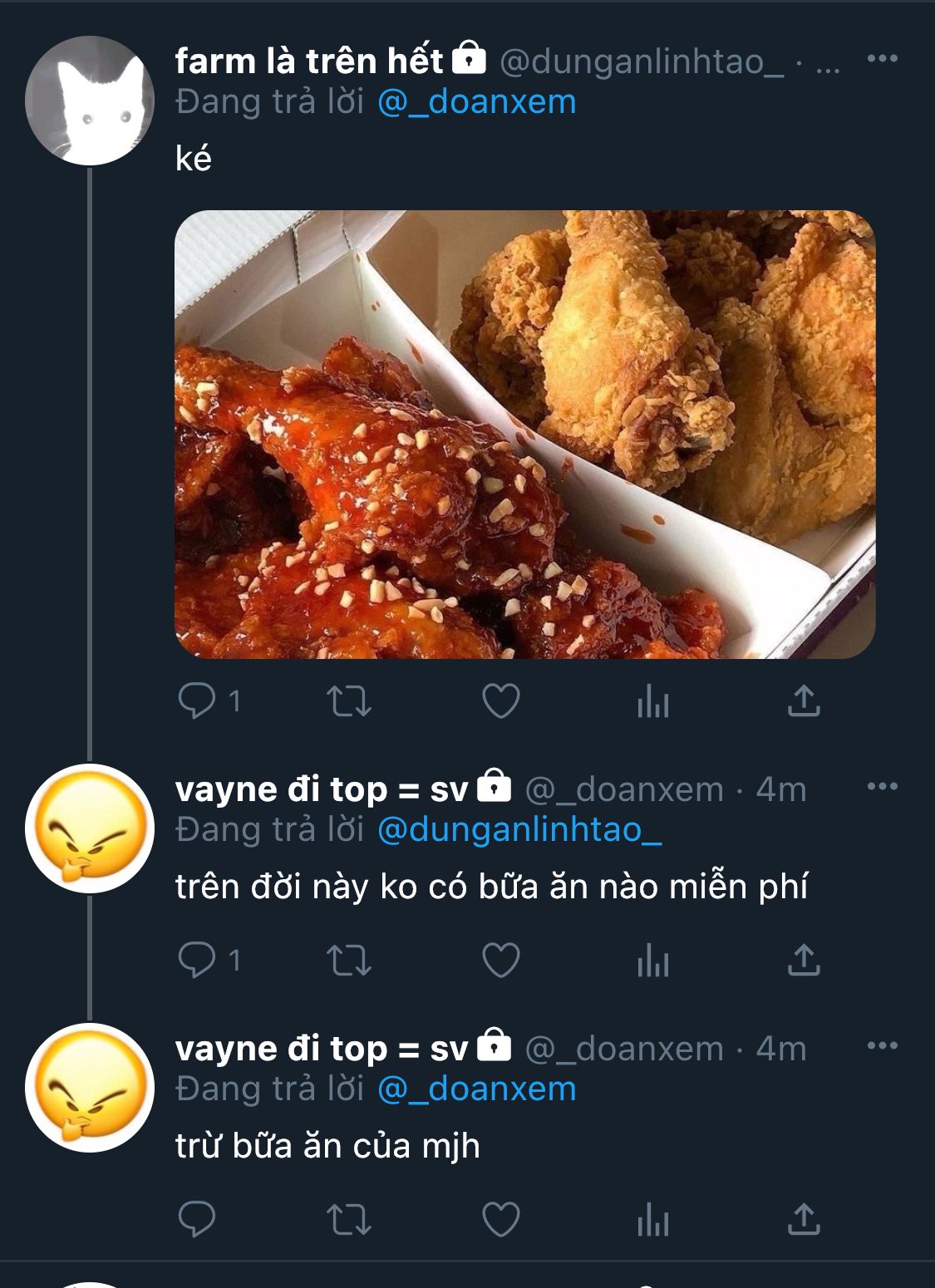Reply to the ké tweet

(x=197, y=701)
